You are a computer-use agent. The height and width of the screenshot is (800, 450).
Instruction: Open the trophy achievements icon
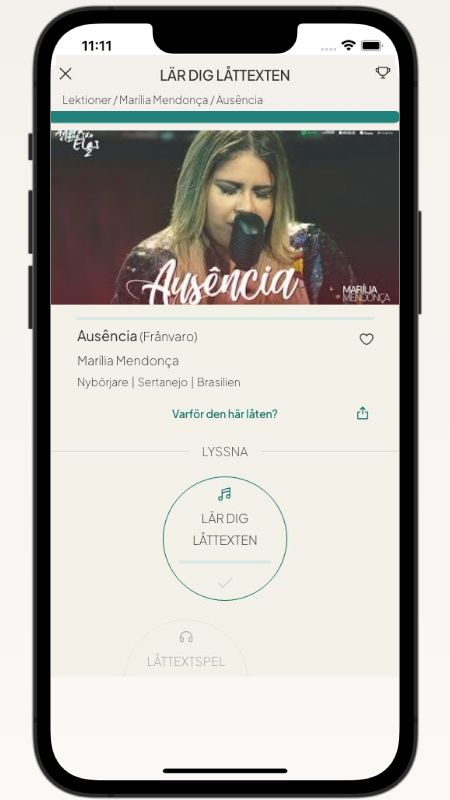click(x=383, y=73)
